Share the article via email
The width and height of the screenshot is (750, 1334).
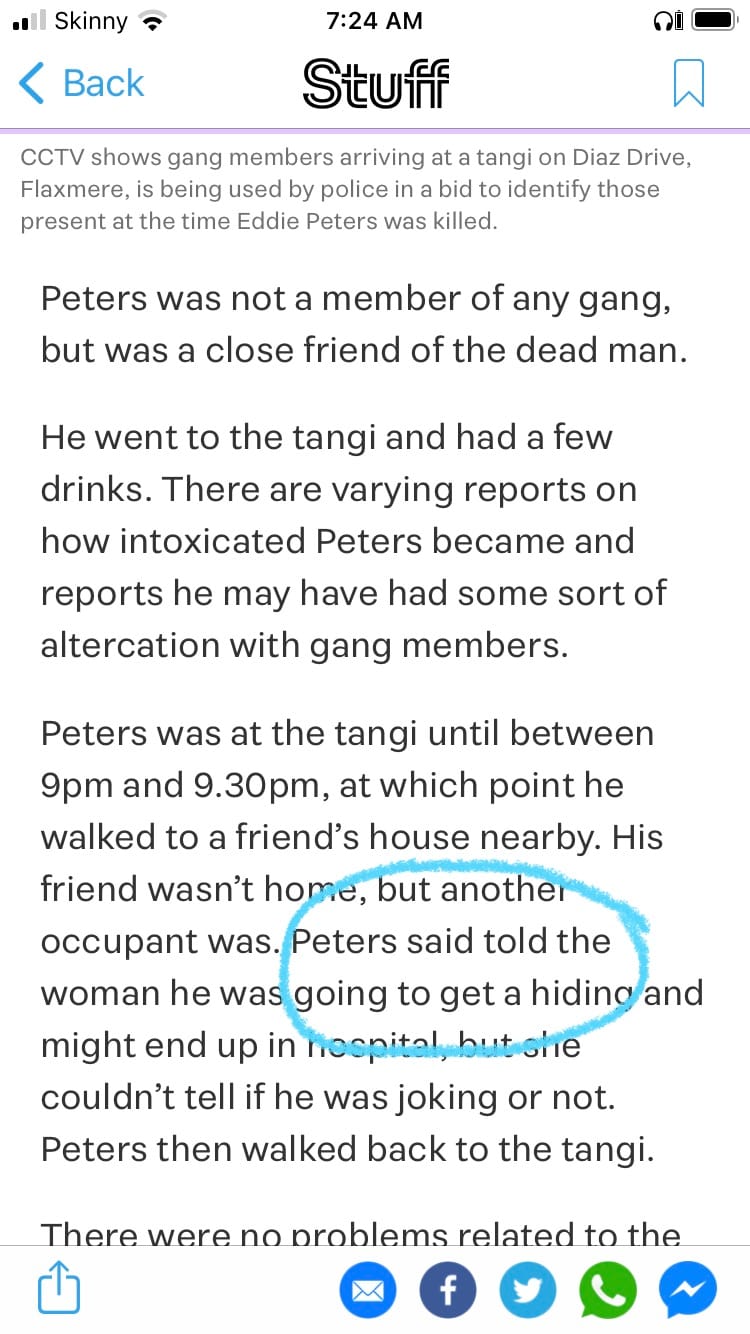pyautogui.click(x=368, y=1291)
